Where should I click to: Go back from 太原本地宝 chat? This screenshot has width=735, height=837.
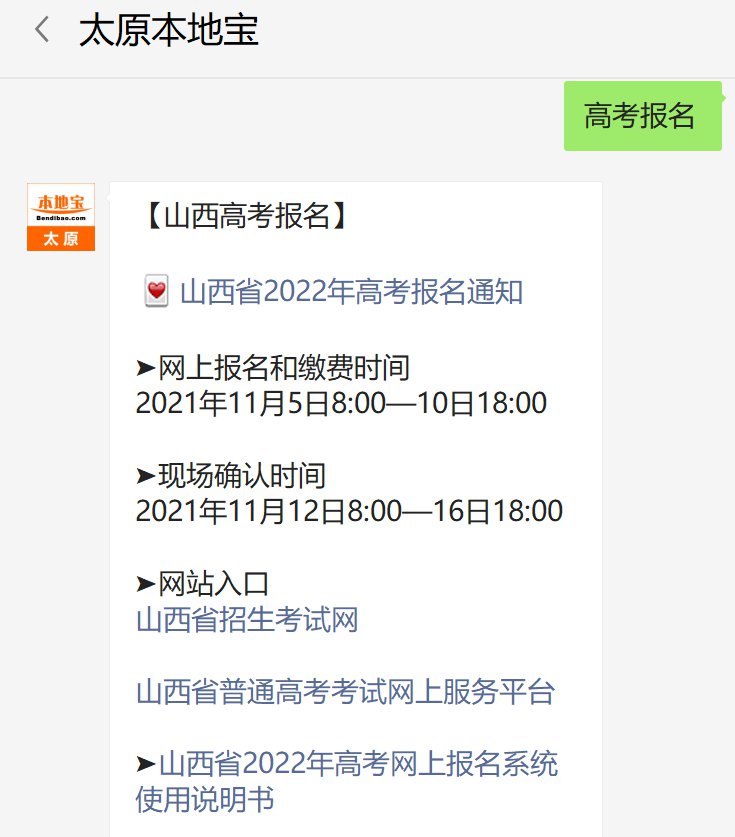(42, 30)
